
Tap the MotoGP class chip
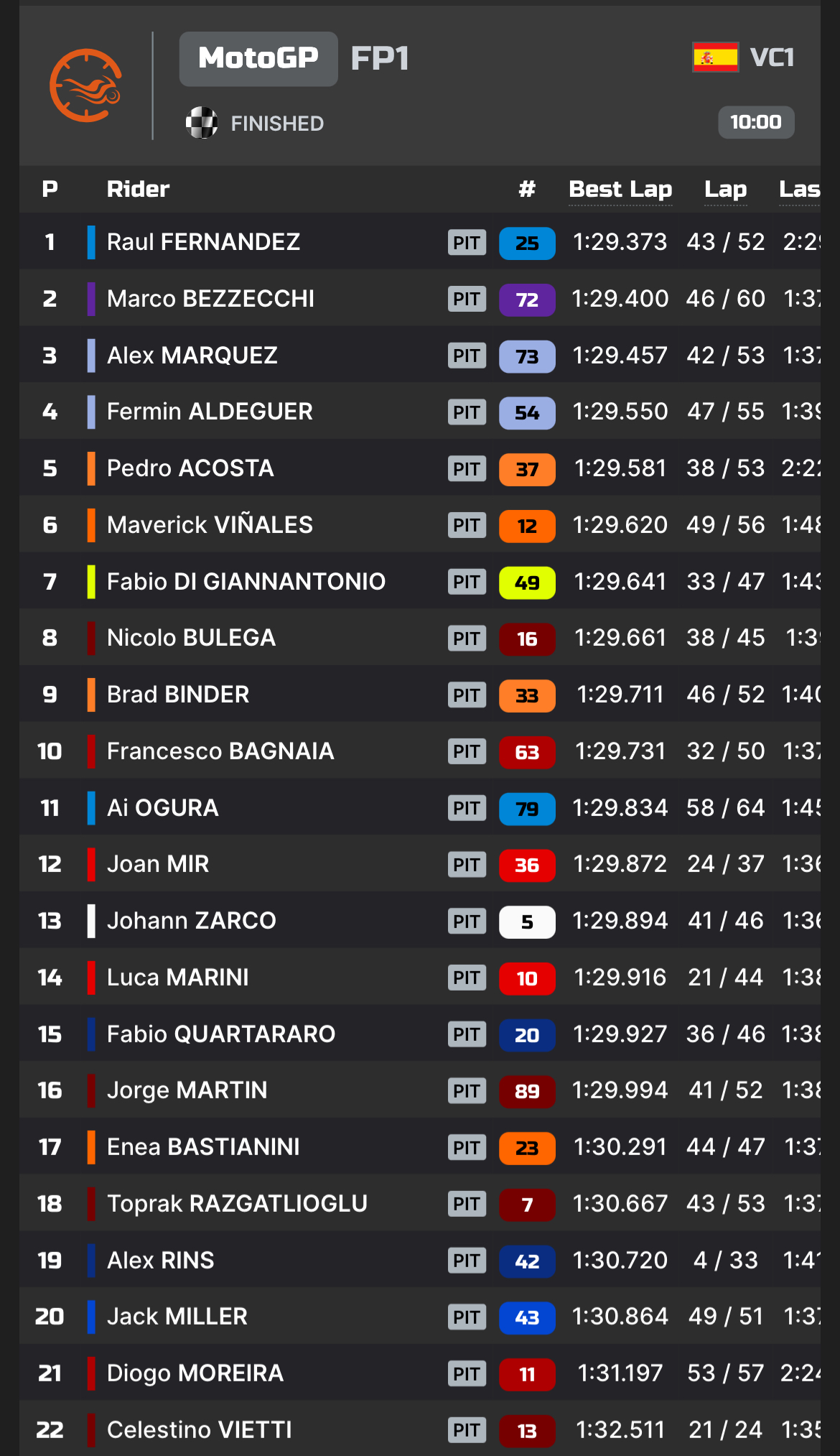(258, 59)
